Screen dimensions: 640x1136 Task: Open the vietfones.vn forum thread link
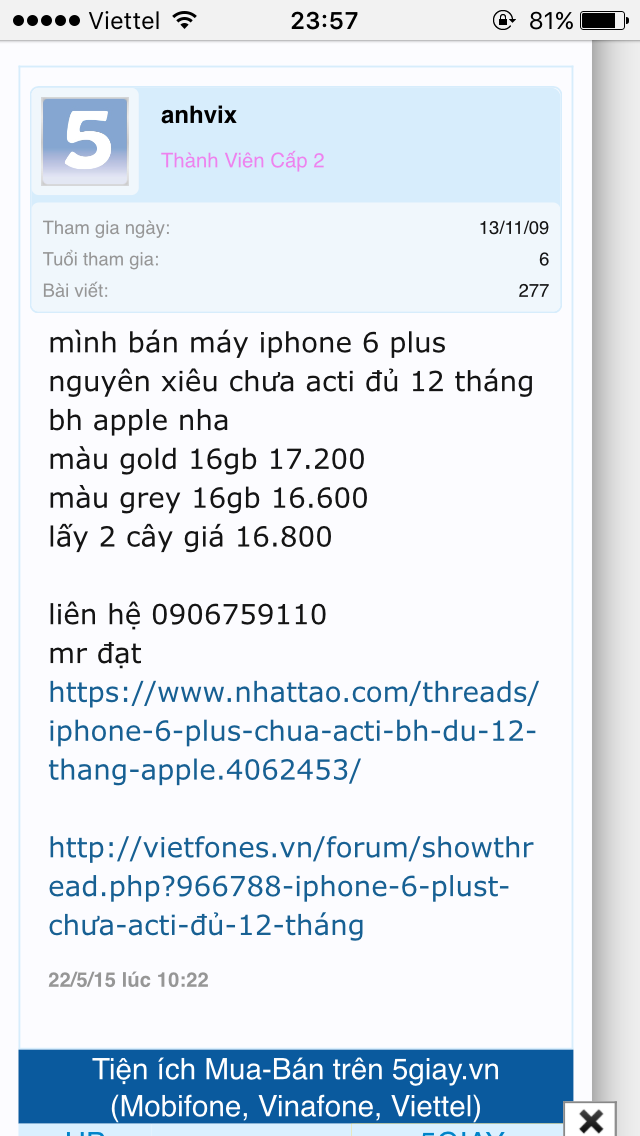pyautogui.click(x=290, y=886)
